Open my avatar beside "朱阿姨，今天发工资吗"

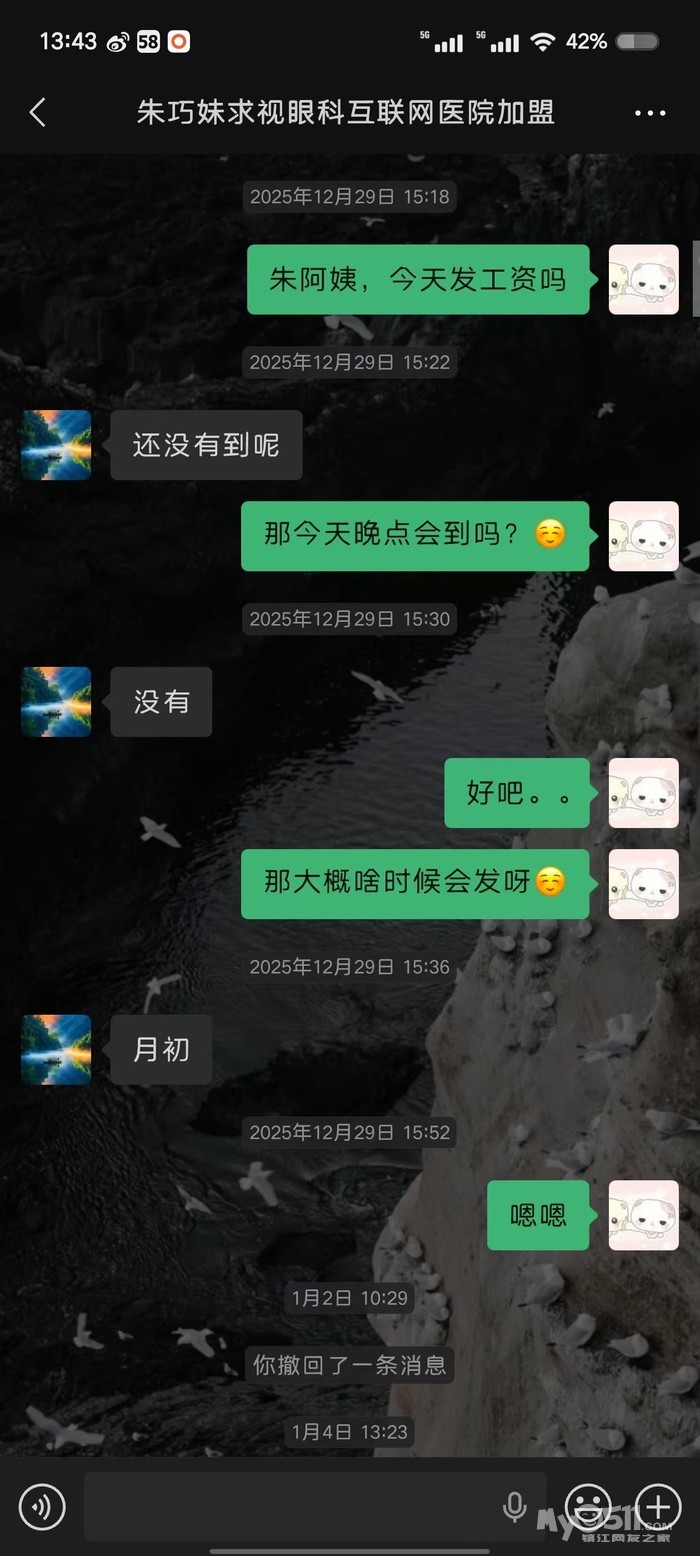(x=643, y=280)
